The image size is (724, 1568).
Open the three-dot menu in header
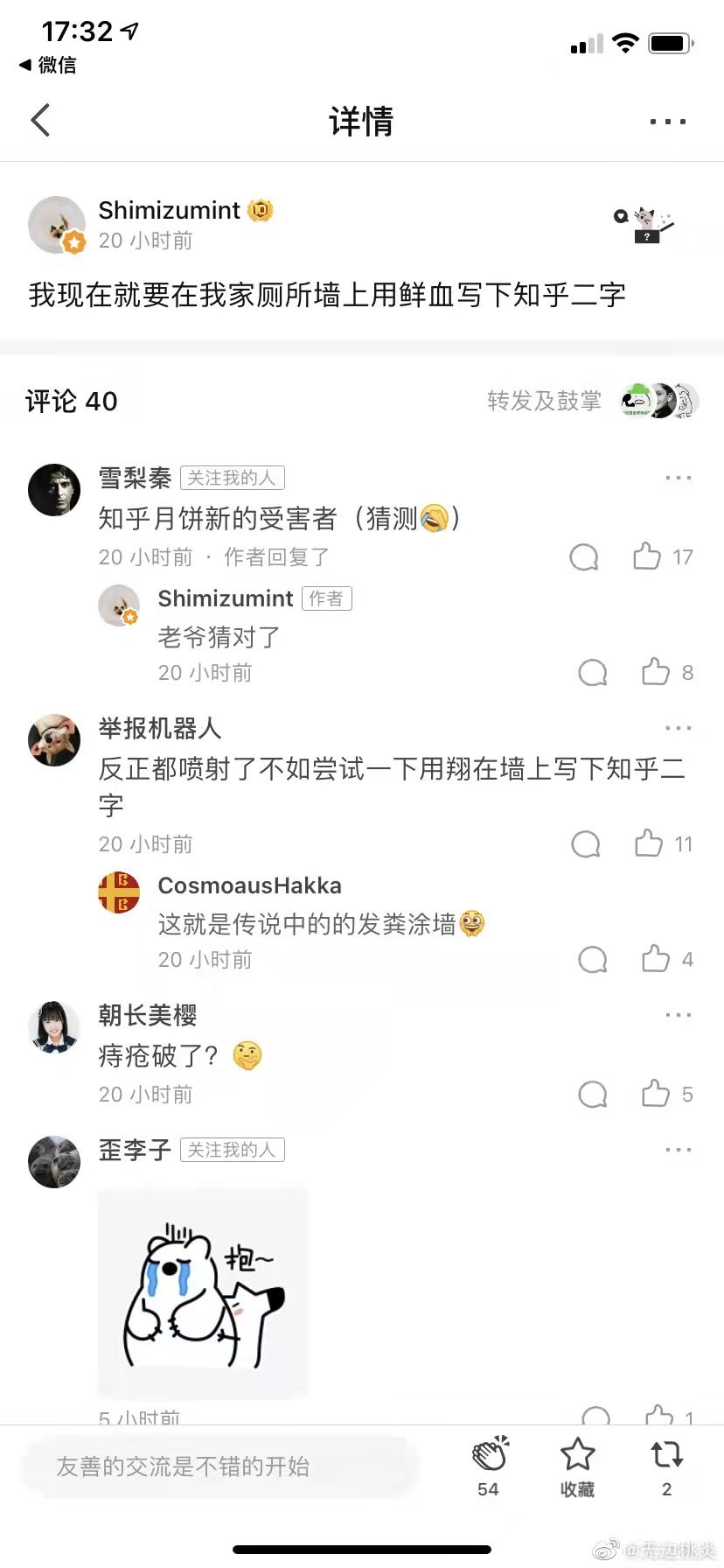tap(668, 122)
